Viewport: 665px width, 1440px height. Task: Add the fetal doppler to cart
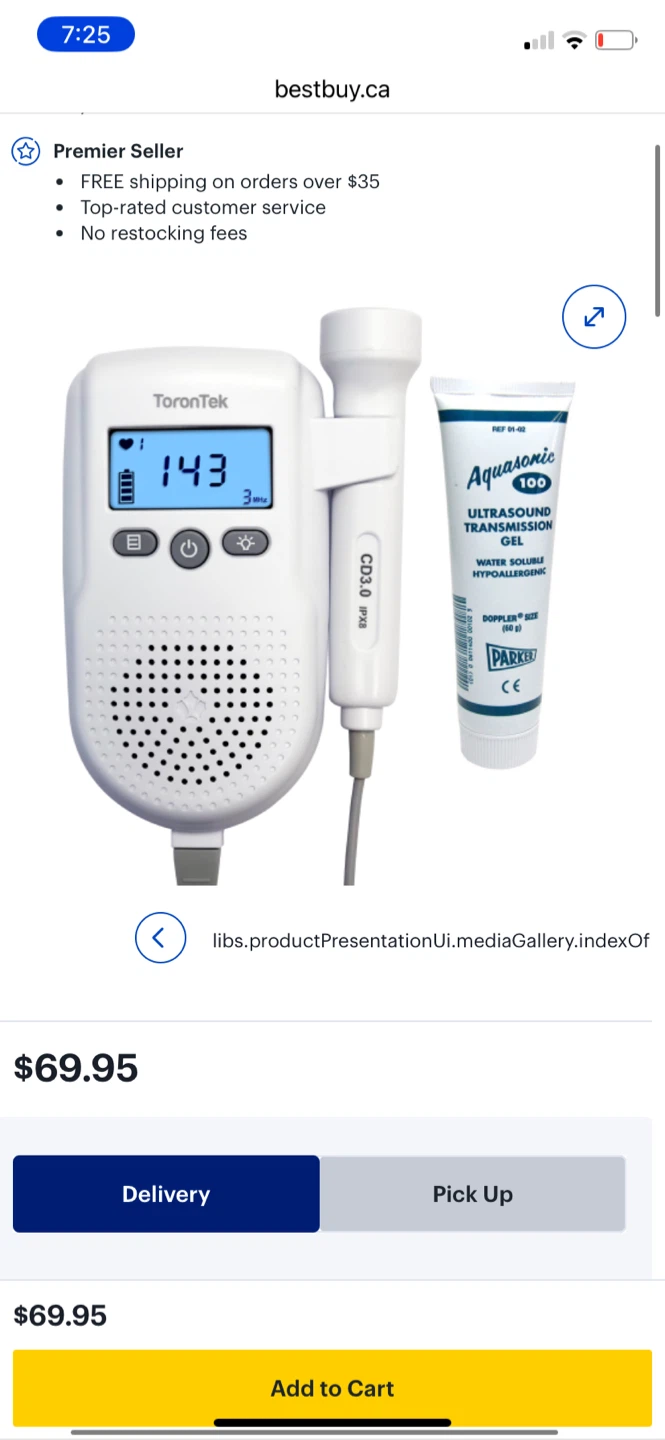point(332,1388)
